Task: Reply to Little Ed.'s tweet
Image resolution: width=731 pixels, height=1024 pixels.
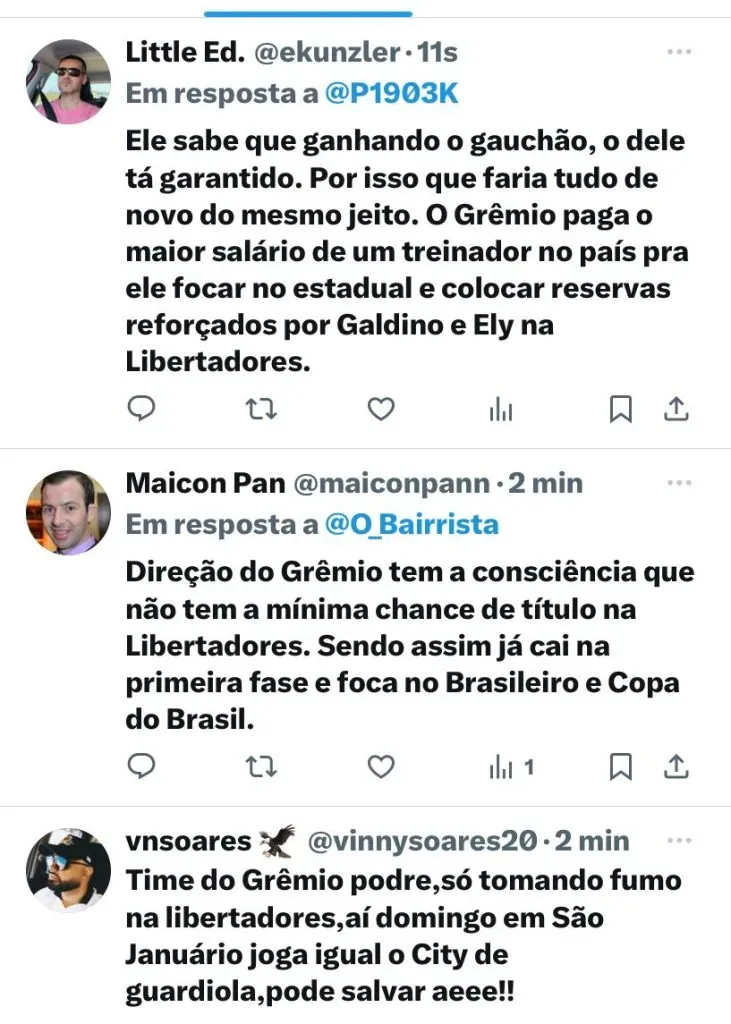Action: click(x=143, y=408)
